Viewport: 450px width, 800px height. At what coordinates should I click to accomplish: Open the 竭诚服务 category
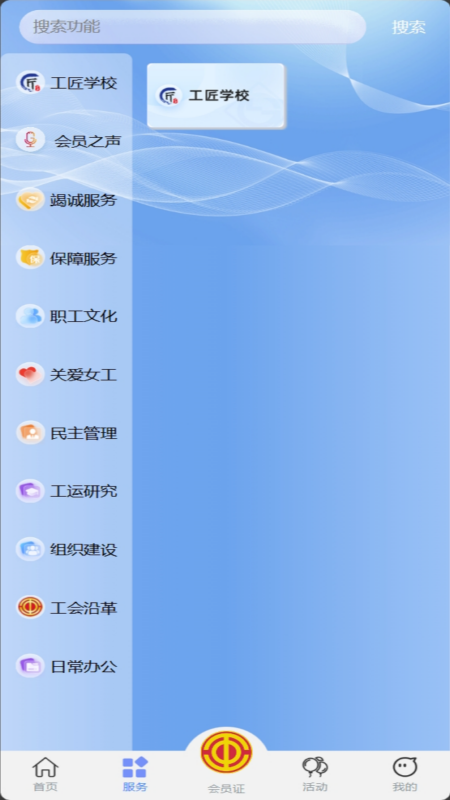click(x=67, y=199)
